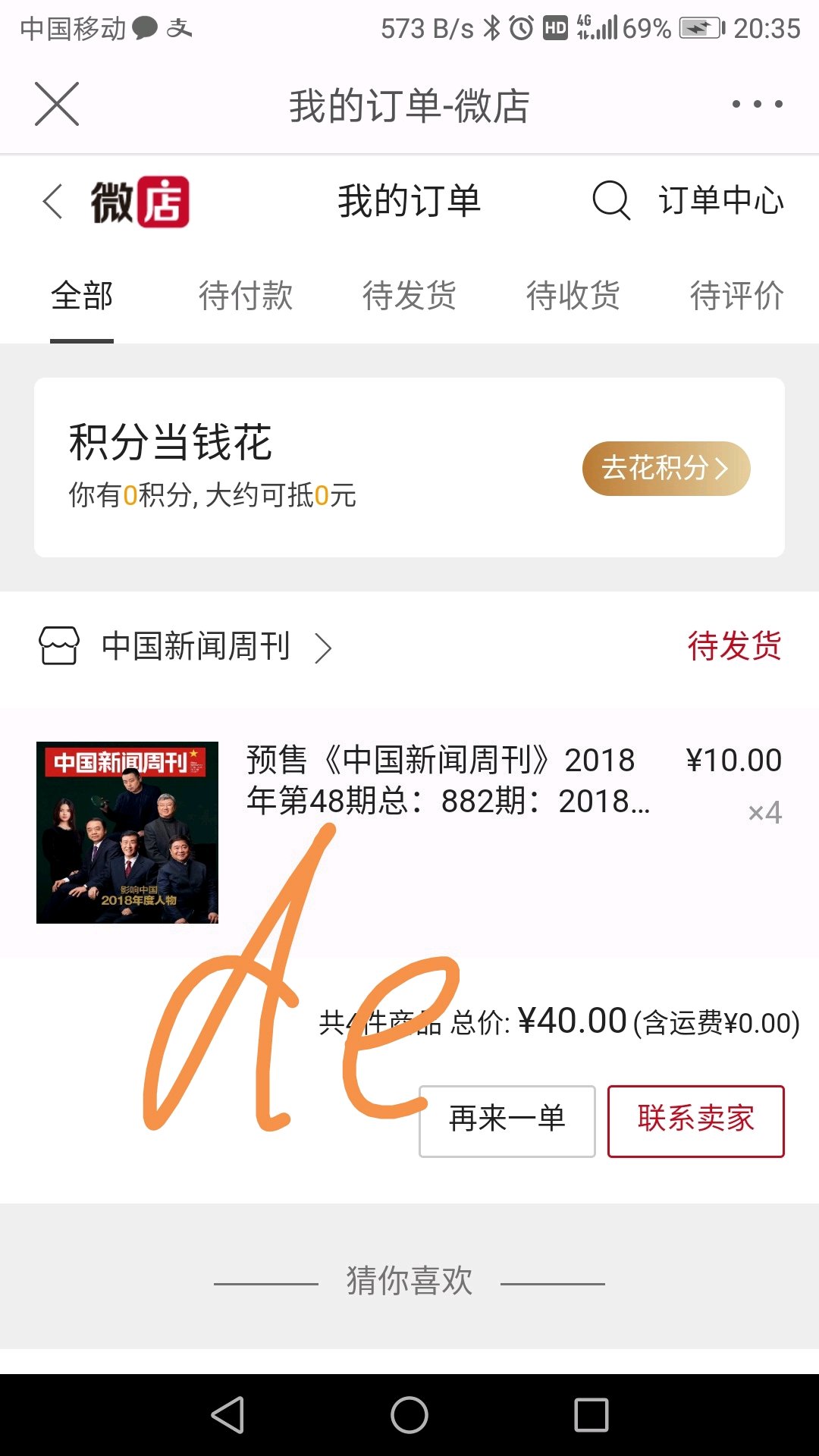
Task: Go back using the arrow beside 微店
Action: (x=52, y=202)
